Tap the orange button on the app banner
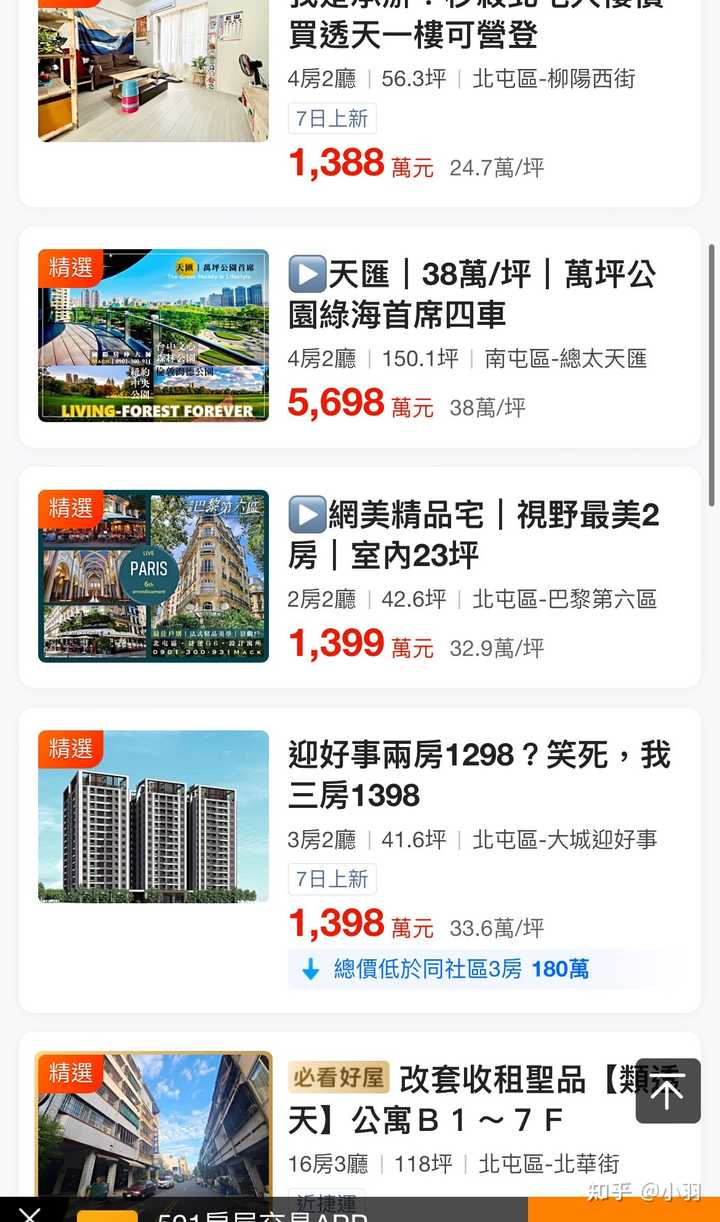 click(x=622, y=1212)
